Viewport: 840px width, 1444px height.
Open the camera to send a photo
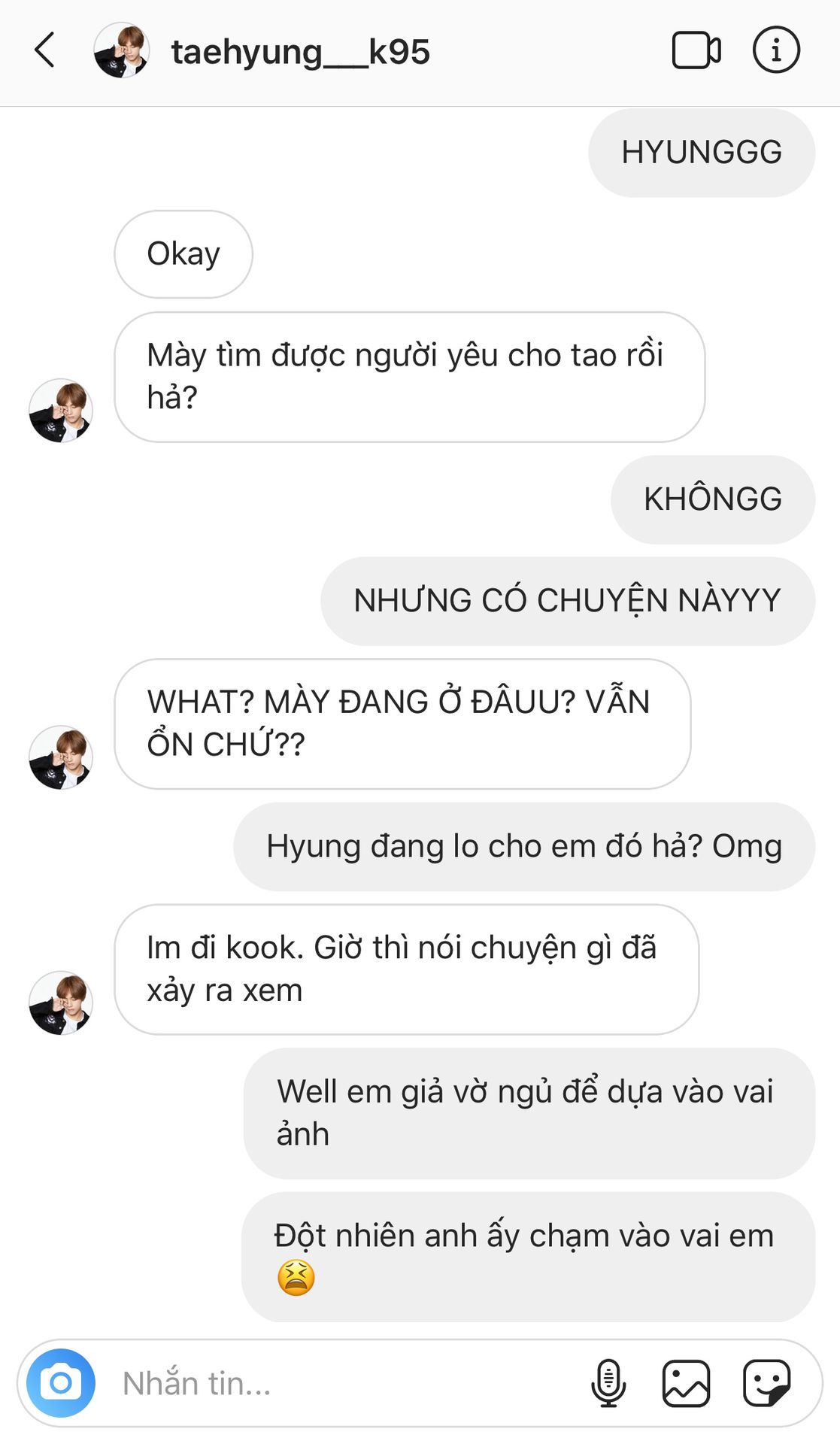point(61,1382)
